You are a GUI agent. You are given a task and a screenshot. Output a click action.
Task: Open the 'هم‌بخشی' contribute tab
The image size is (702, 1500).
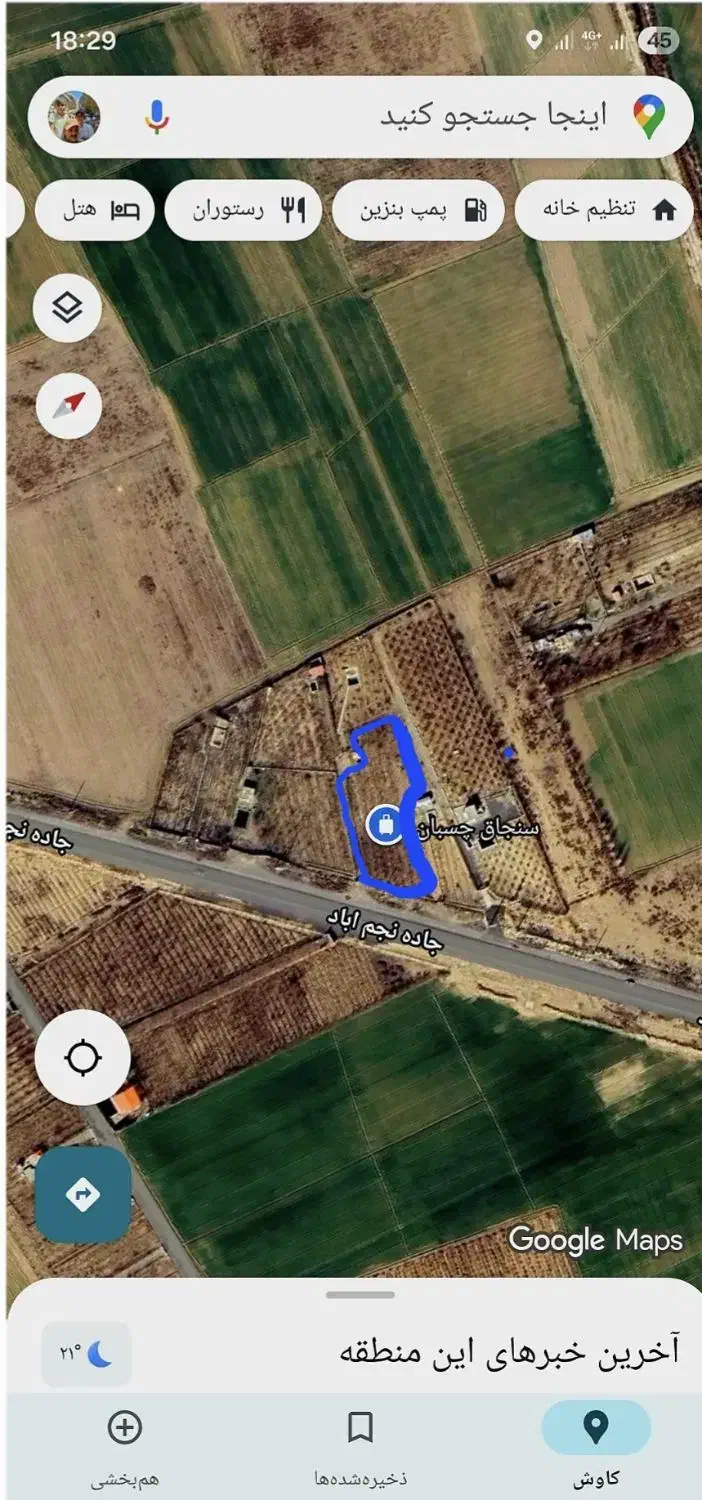(x=125, y=1442)
